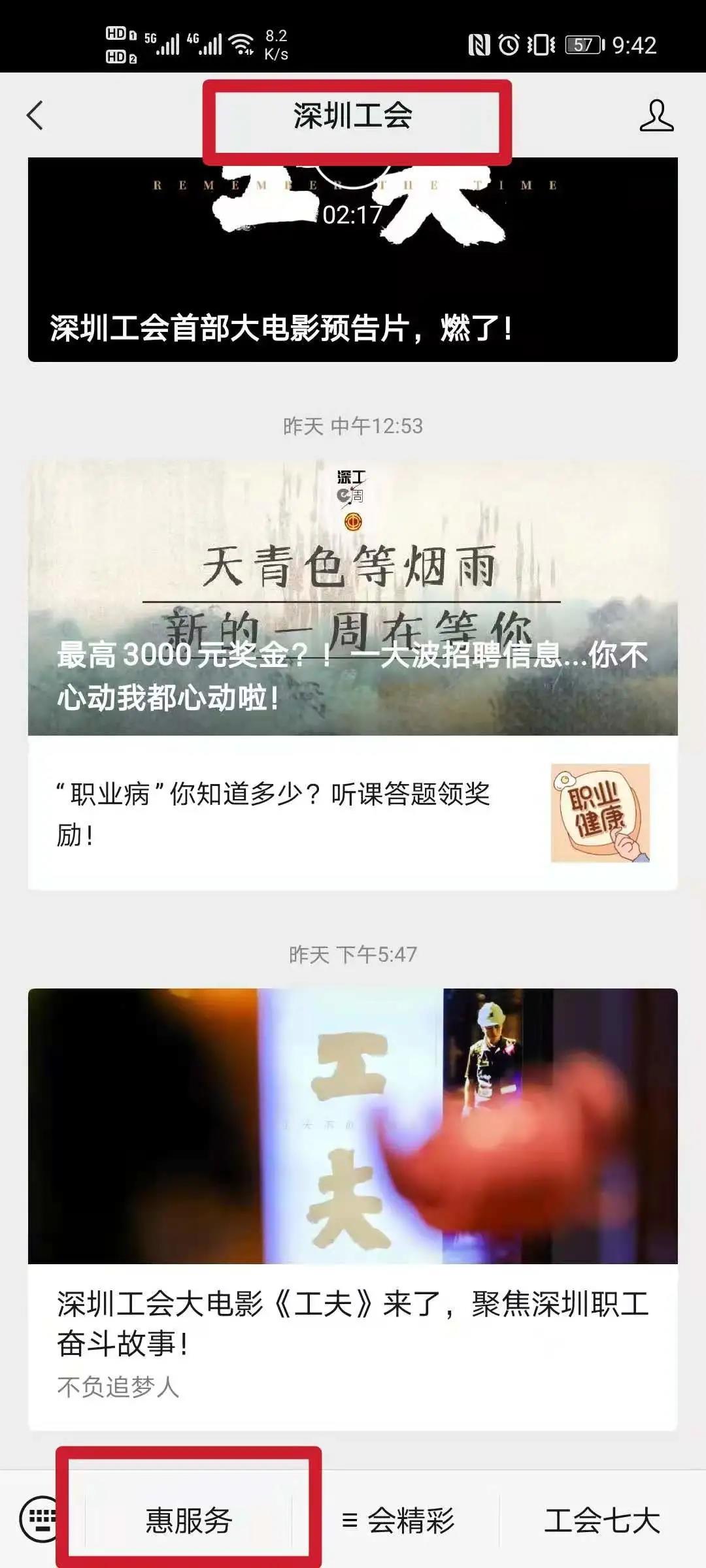
Task: Open the 惠服务 menu
Action: pyautogui.click(x=189, y=1520)
